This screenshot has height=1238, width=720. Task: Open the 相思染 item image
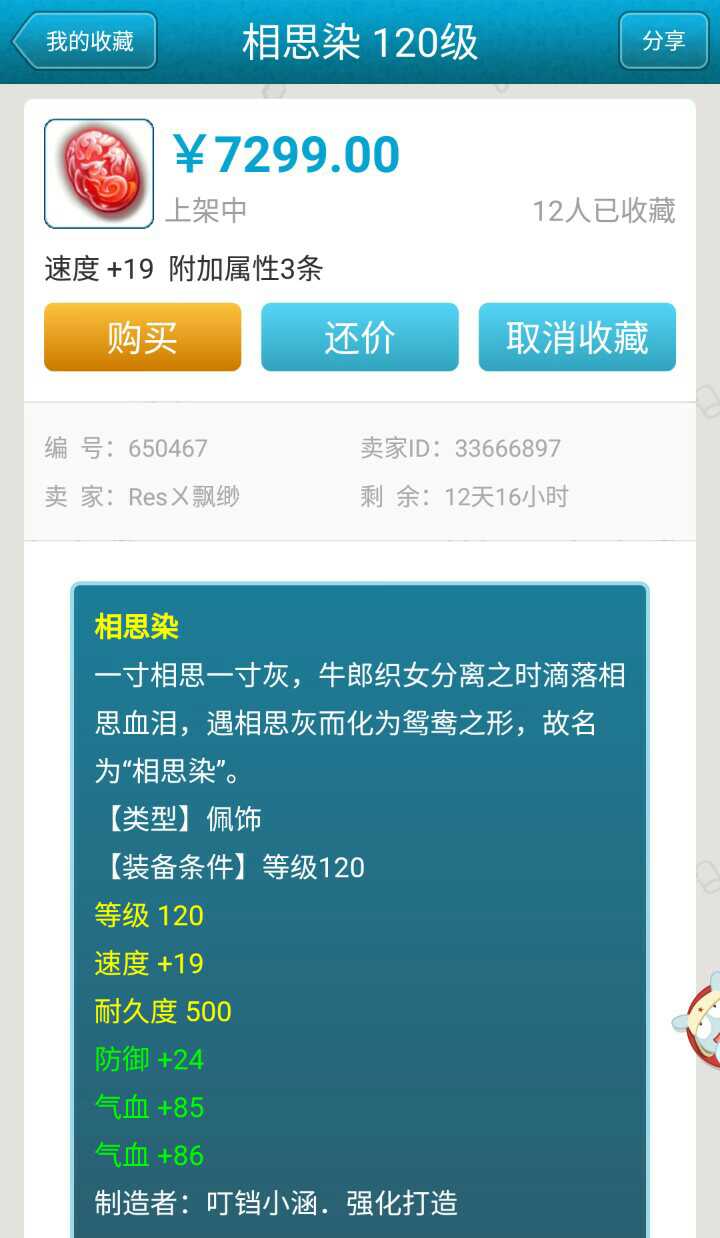99,174
